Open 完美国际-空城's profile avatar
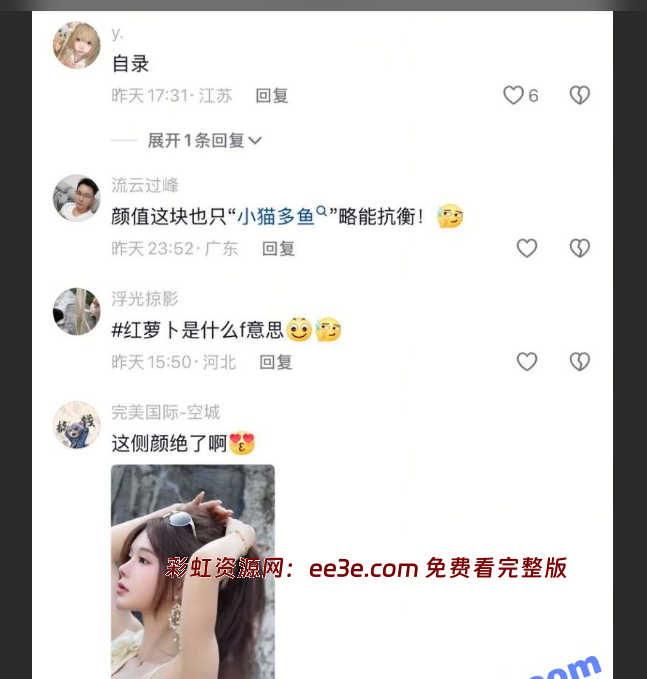Screen dimensions: 647x679 (x=76, y=426)
